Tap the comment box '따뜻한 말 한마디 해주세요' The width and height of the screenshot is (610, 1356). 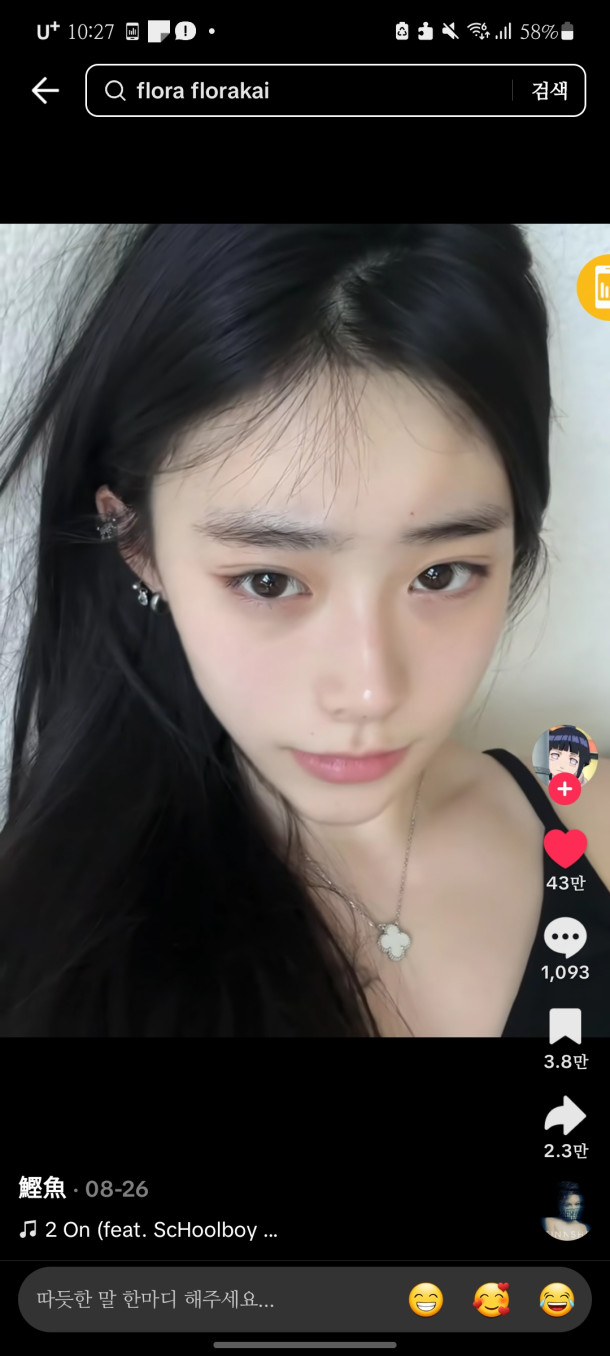(200, 1299)
